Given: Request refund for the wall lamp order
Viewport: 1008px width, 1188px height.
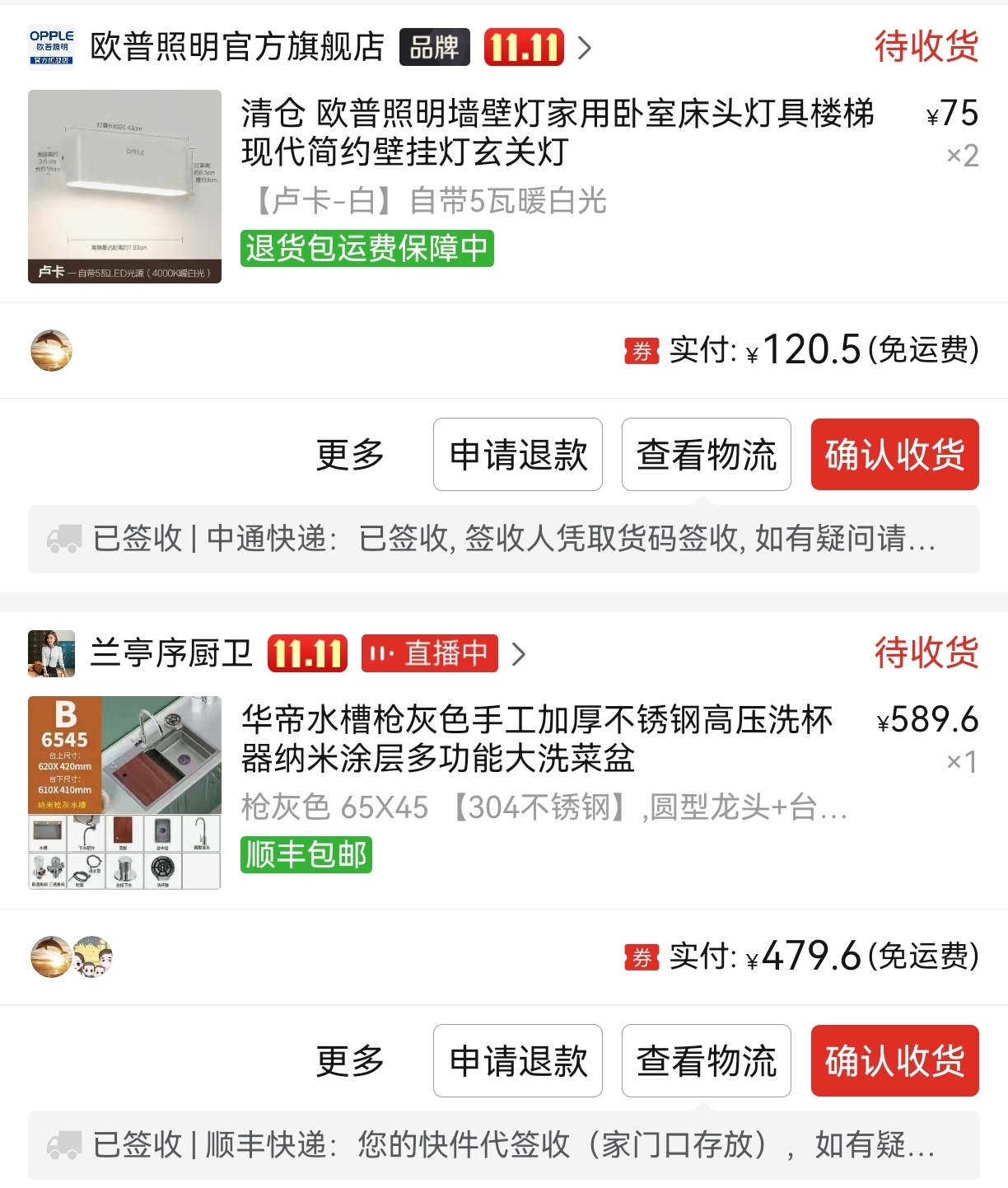Looking at the screenshot, I should (518, 454).
